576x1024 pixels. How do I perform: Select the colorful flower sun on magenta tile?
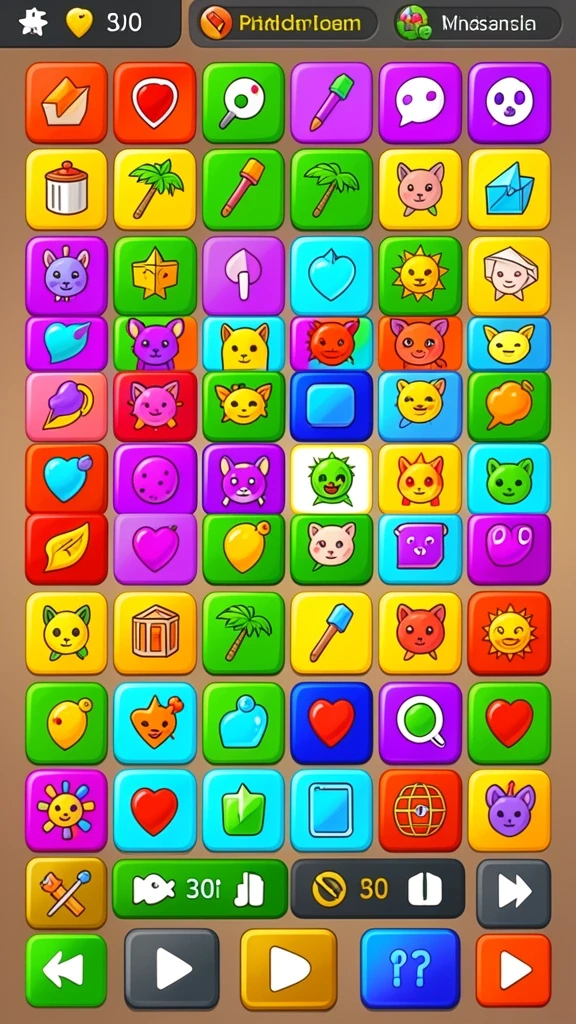click(x=66, y=810)
